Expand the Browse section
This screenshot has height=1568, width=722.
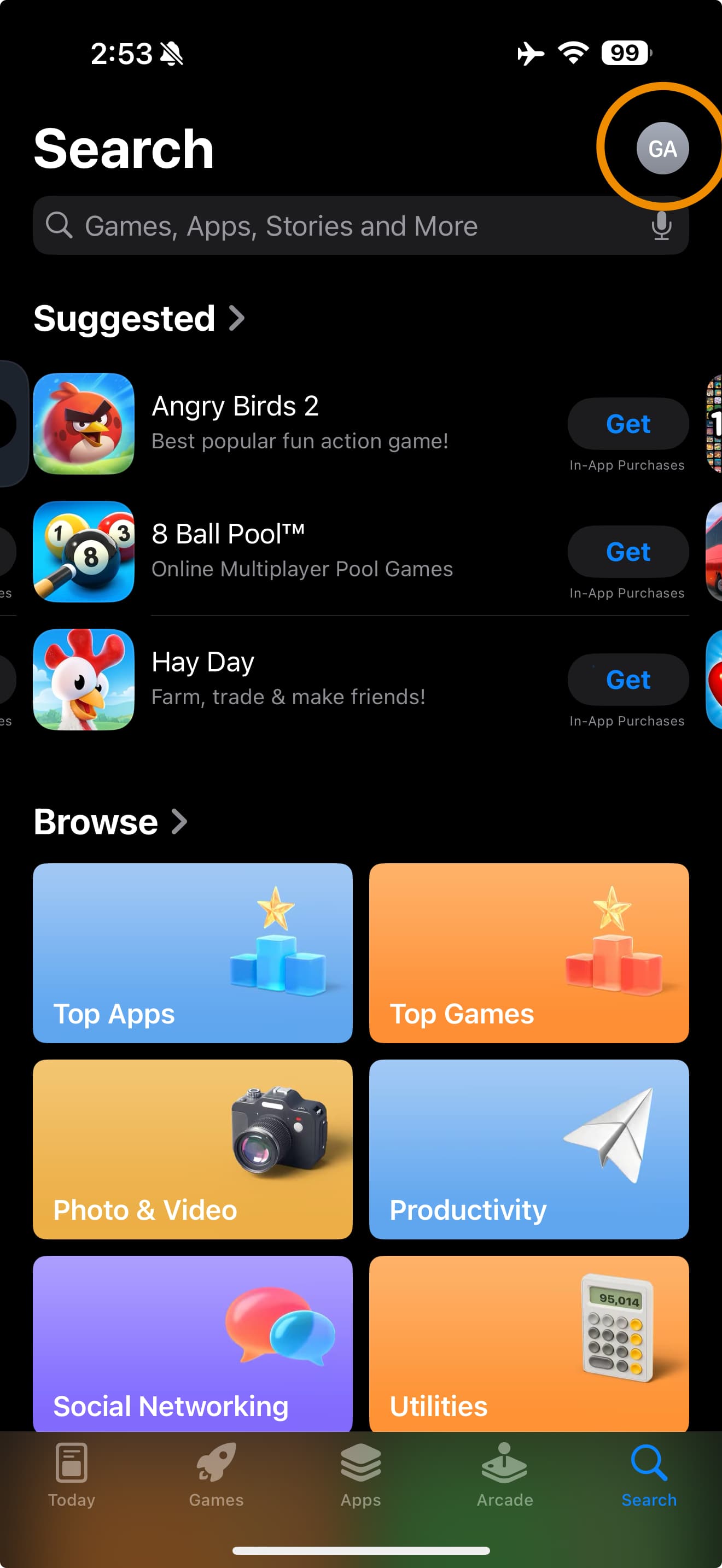[x=111, y=822]
